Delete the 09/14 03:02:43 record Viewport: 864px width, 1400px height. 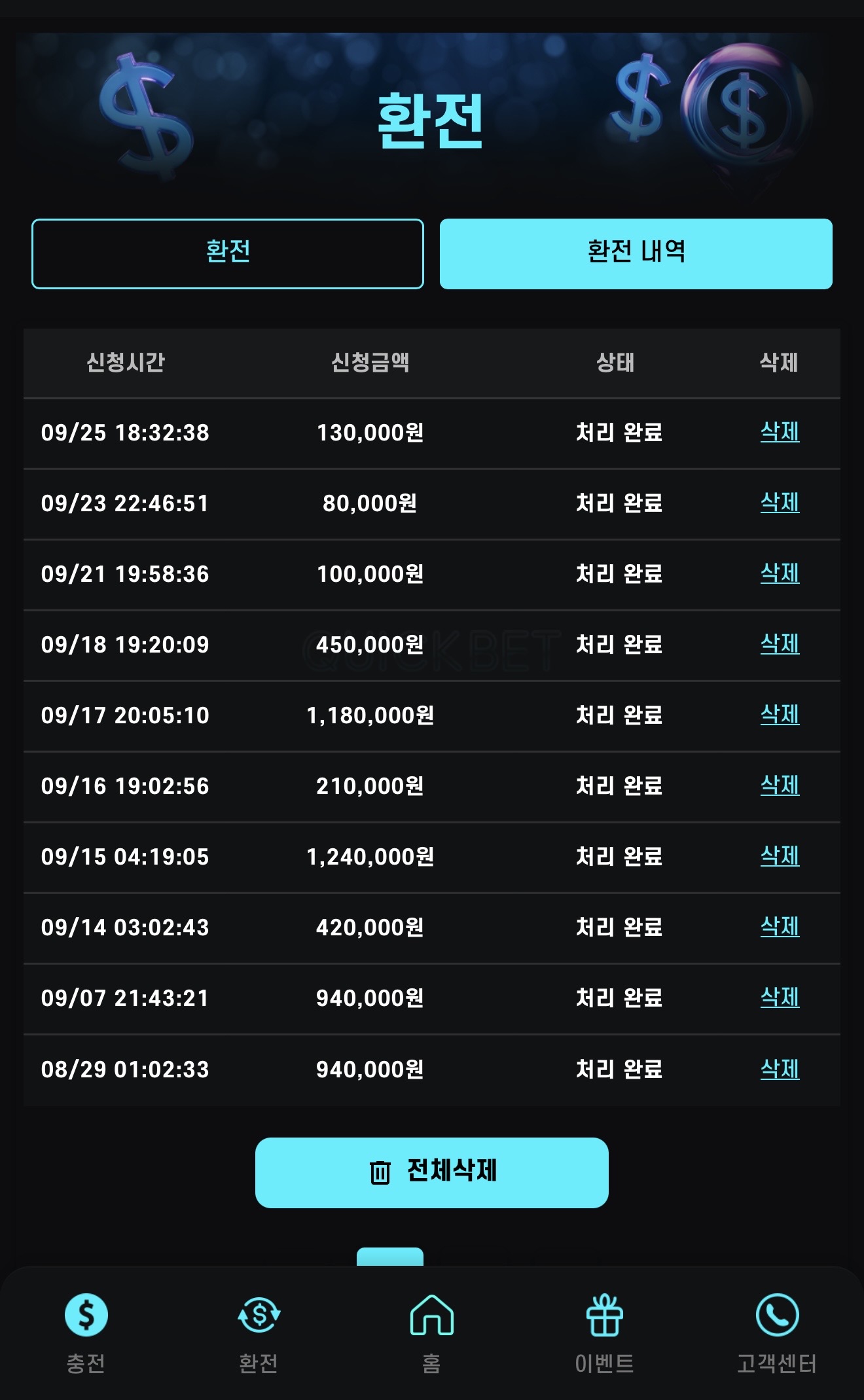click(x=780, y=927)
